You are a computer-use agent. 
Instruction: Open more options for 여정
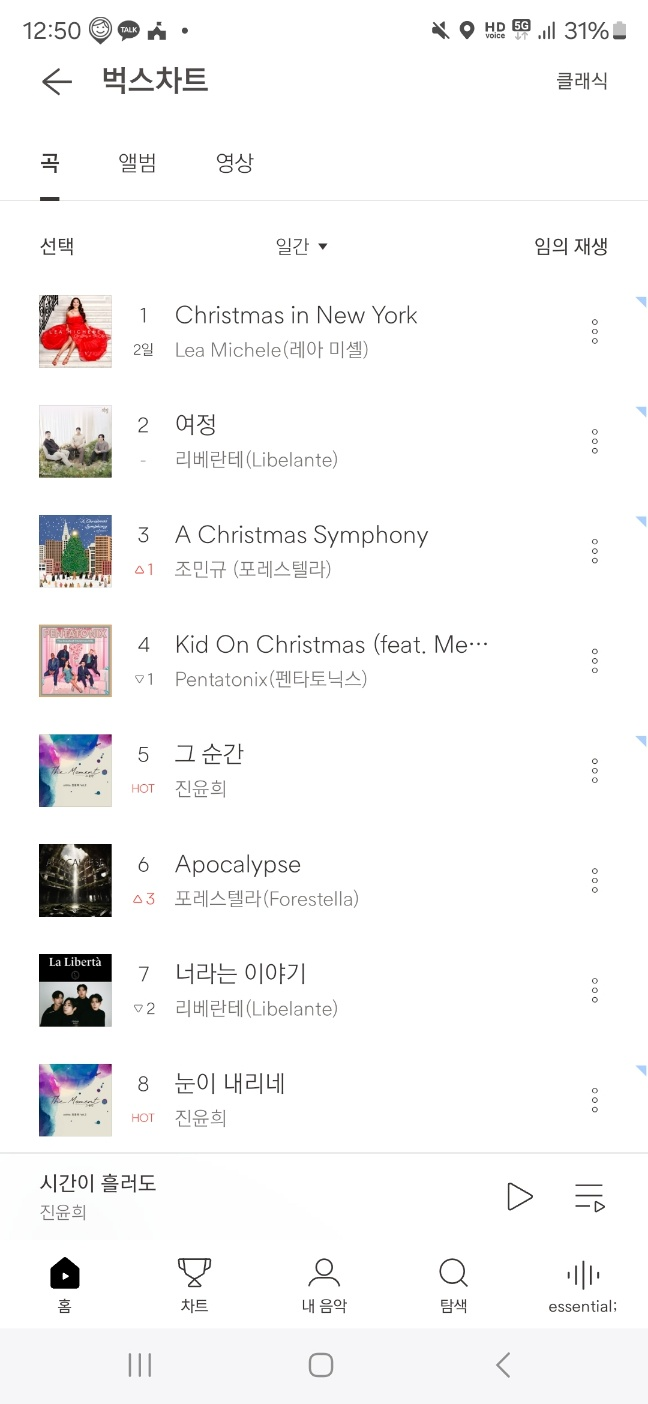pos(594,441)
